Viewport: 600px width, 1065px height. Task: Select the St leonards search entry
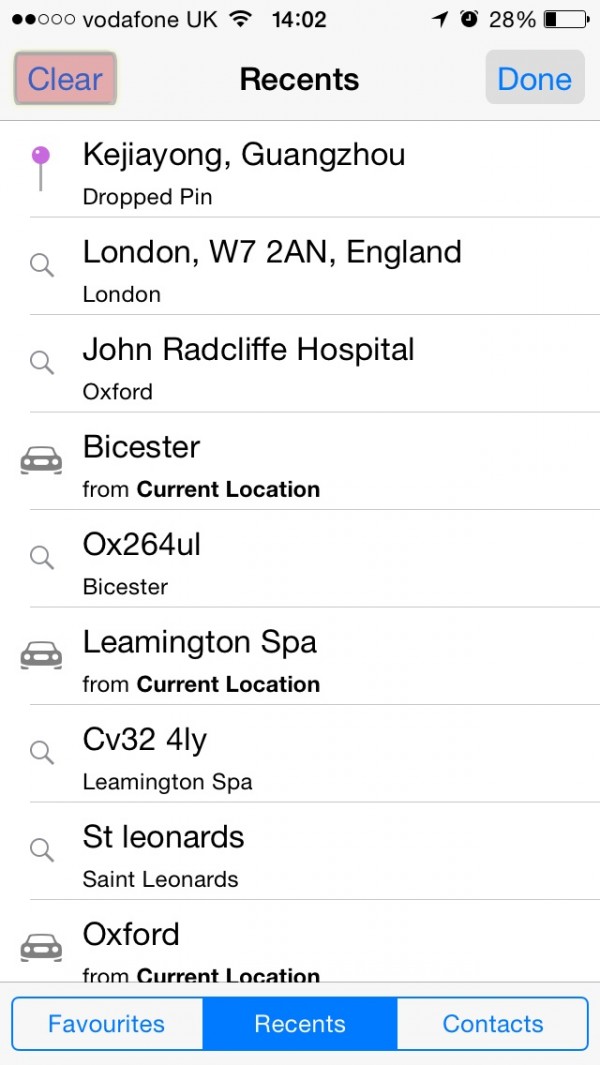click(x=300, y=853)
